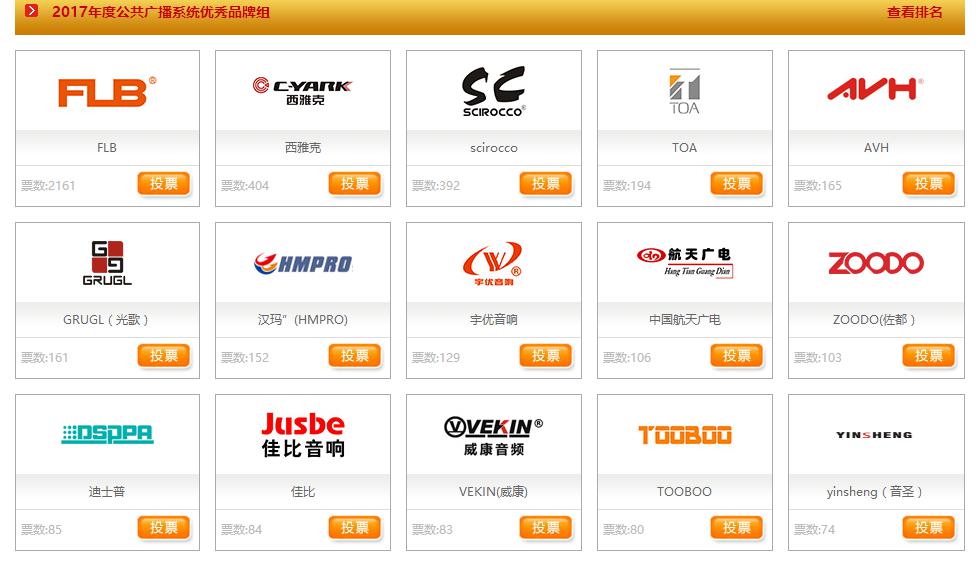Viewport: 980px width, 563px height.
Task: Vote for the TOA brand
Action: click(x=737, y=184)
